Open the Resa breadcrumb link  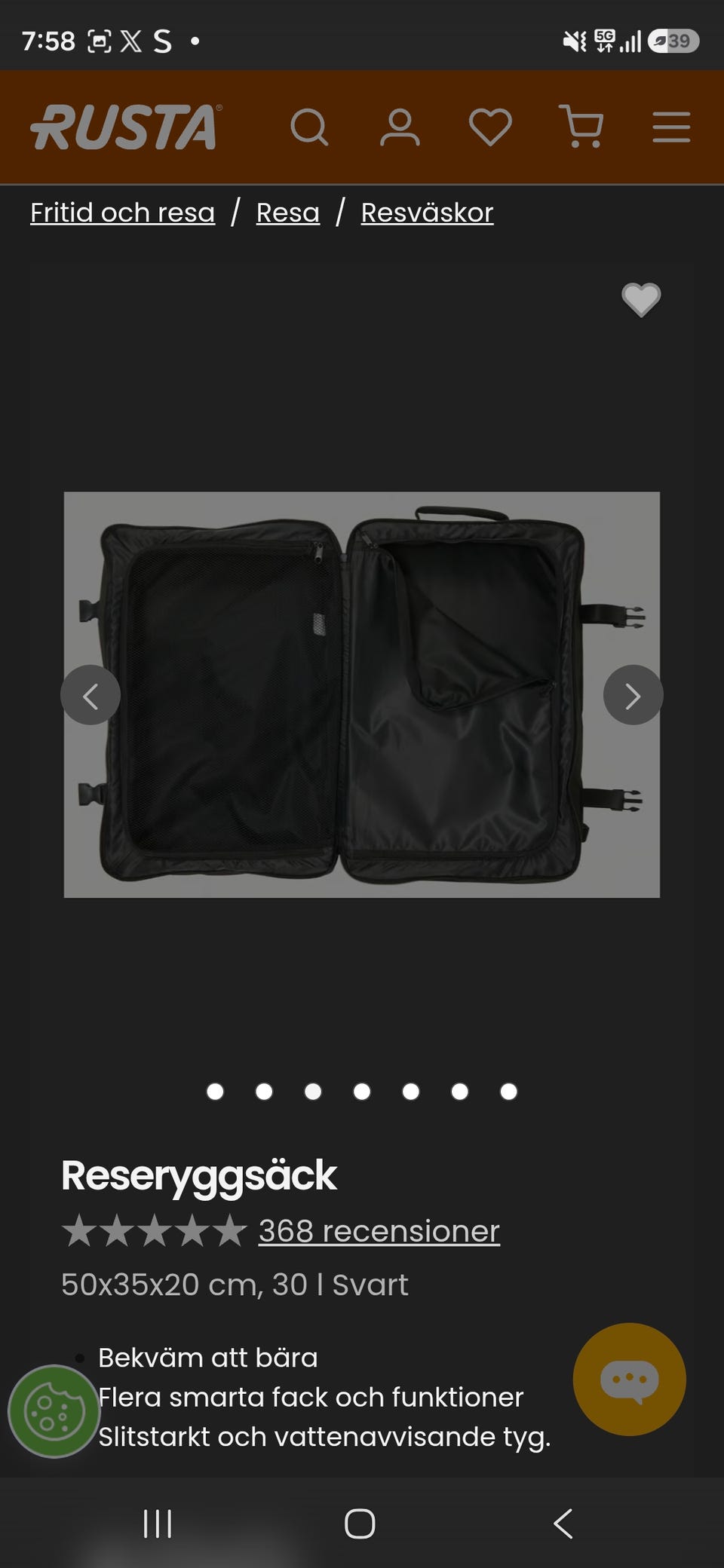(x=287, y=213)
